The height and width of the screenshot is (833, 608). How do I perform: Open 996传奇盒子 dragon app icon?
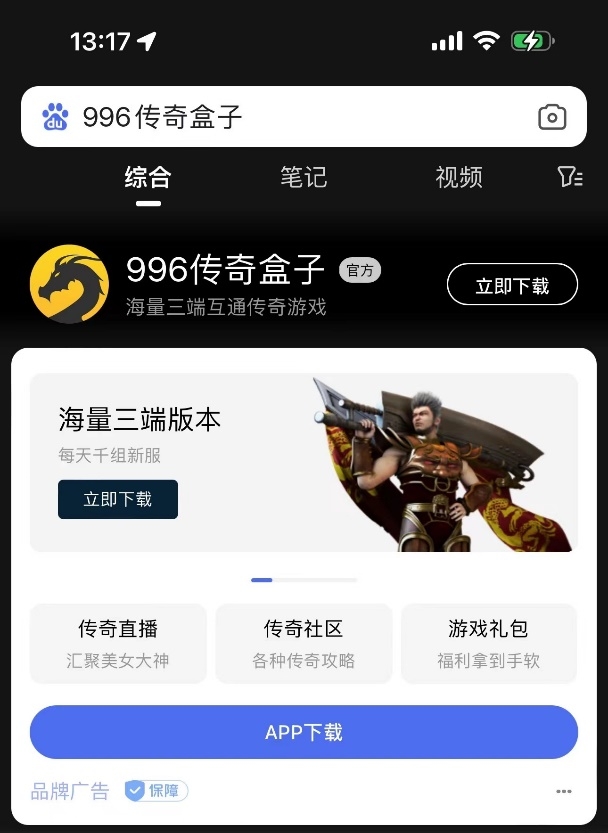pos(69,284)
